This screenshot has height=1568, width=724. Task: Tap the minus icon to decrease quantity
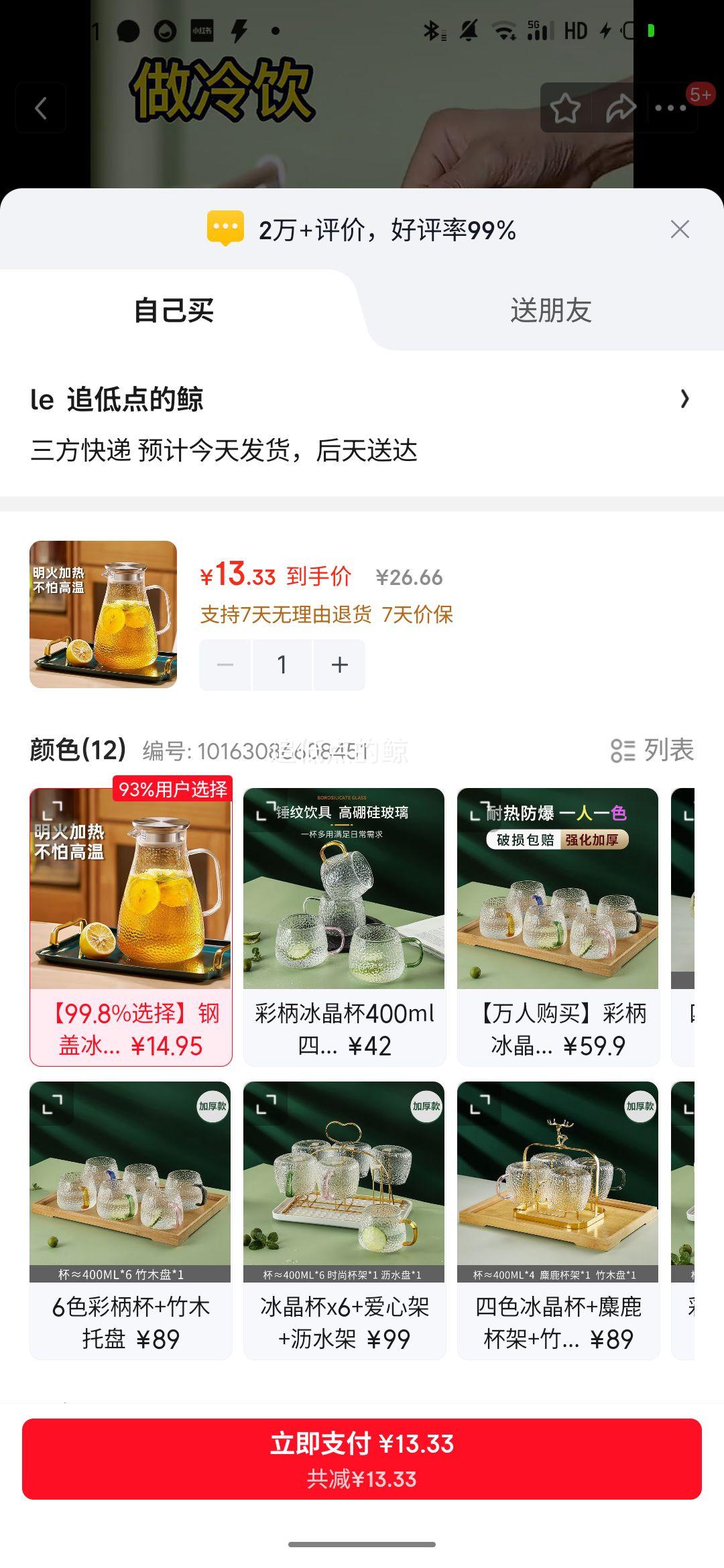(225, 664)
